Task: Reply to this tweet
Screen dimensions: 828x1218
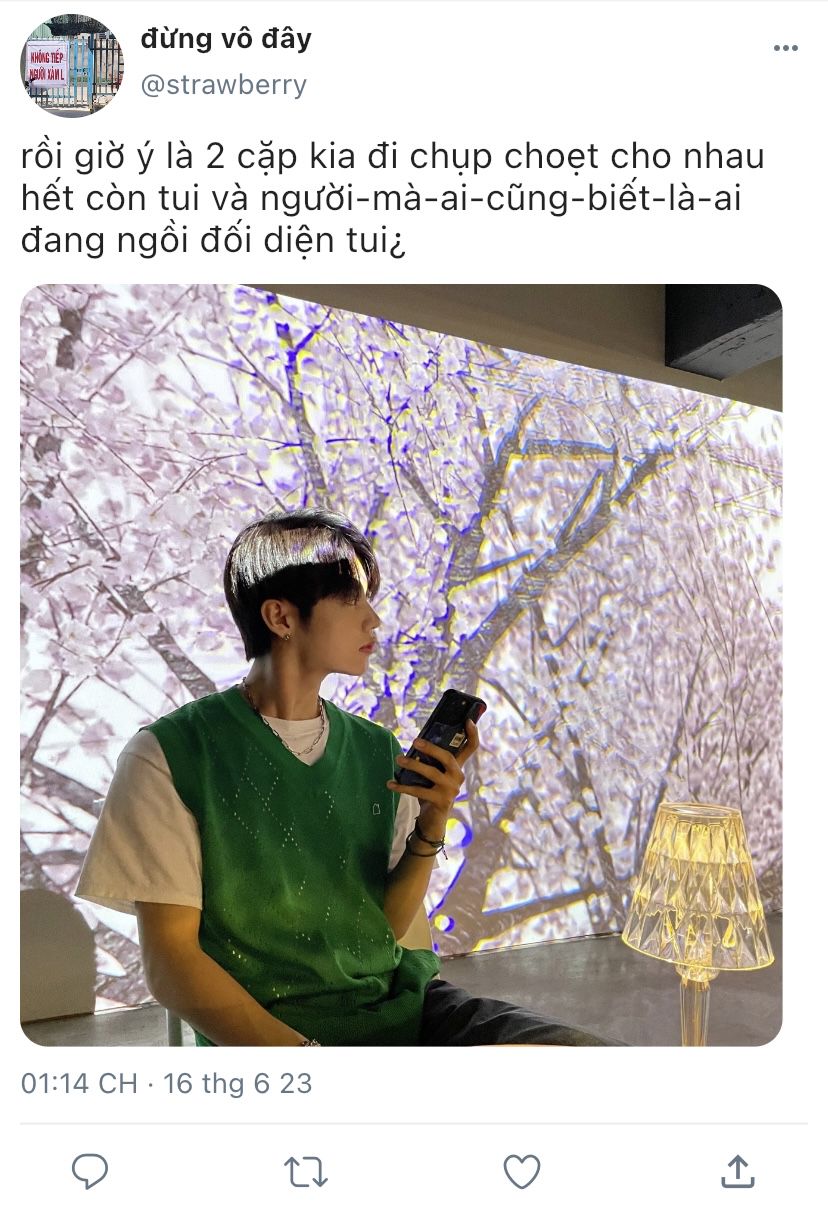Action: [x=90, y=1171]
